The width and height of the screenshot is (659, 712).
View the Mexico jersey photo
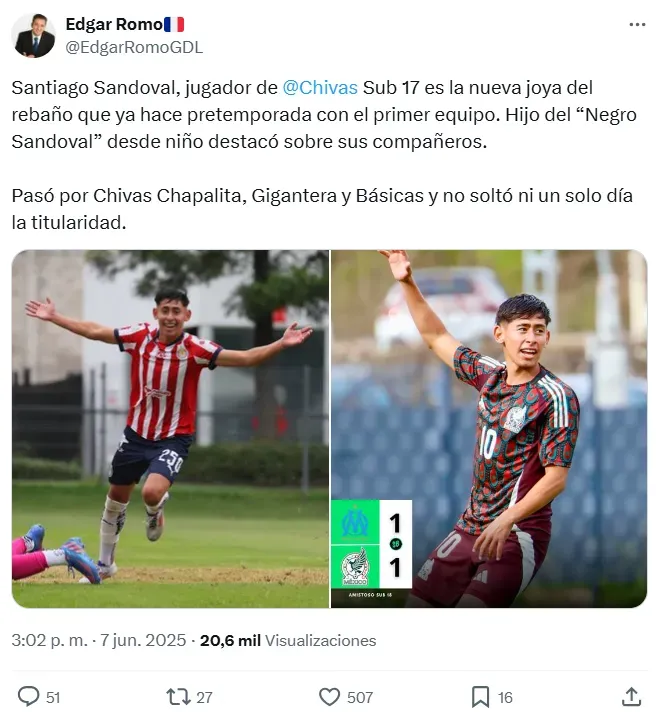(x=489, y=428)
